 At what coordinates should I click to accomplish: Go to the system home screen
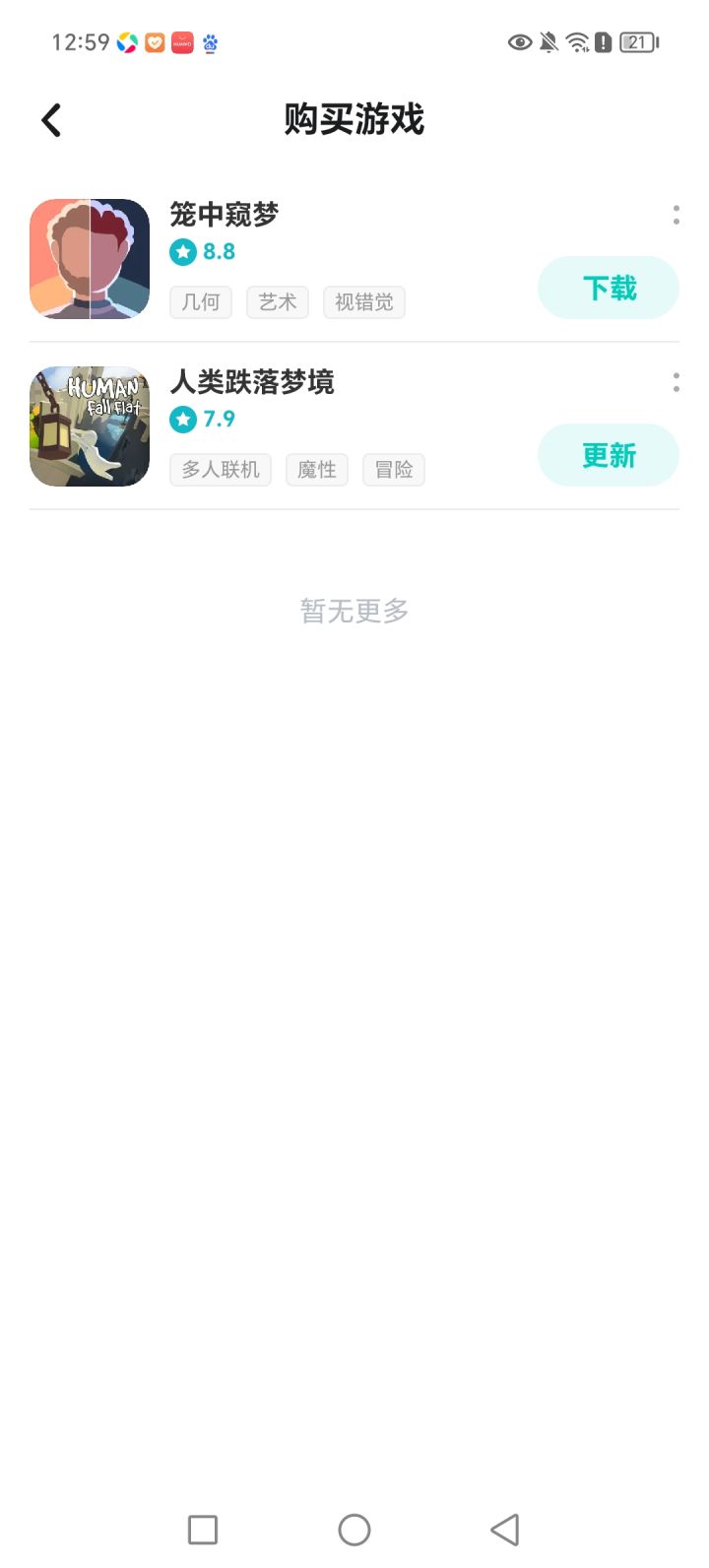pyautogui.click(x=354, y=1530)
